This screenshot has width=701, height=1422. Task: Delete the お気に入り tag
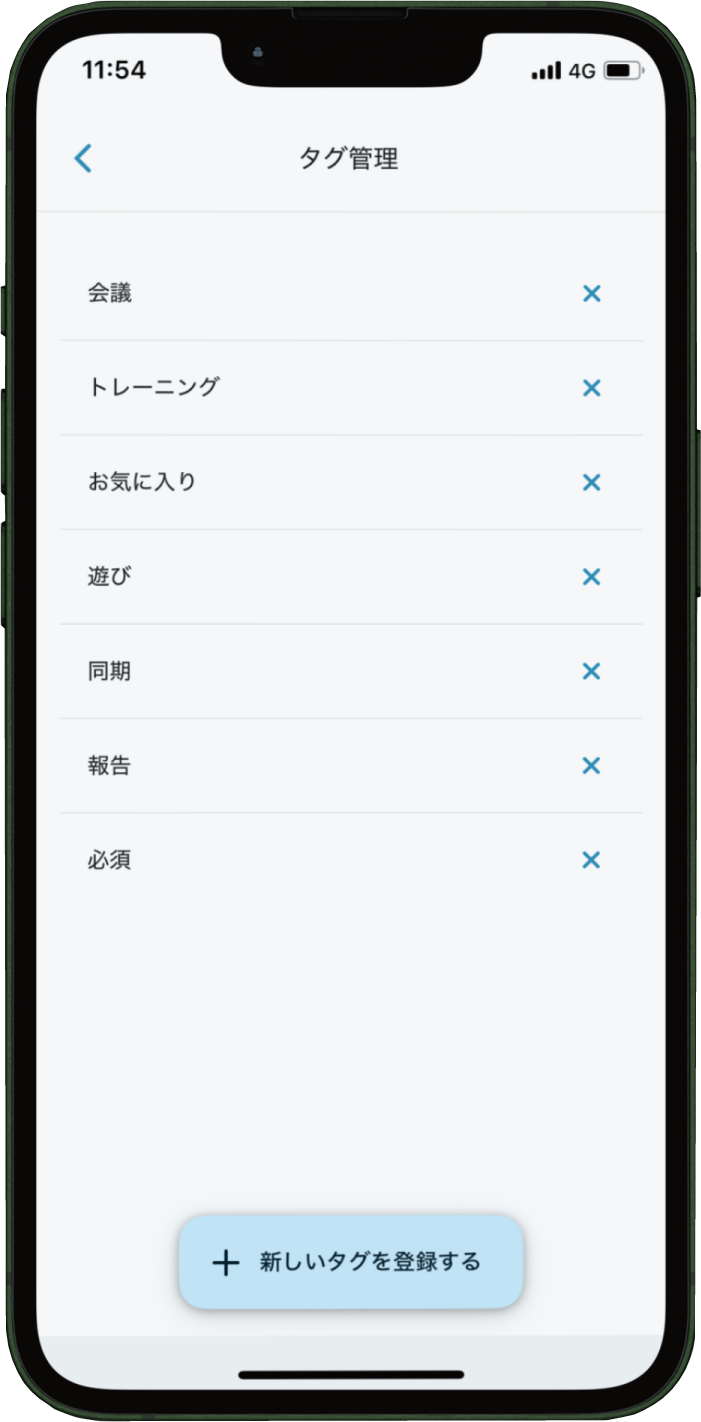point(591,482)
